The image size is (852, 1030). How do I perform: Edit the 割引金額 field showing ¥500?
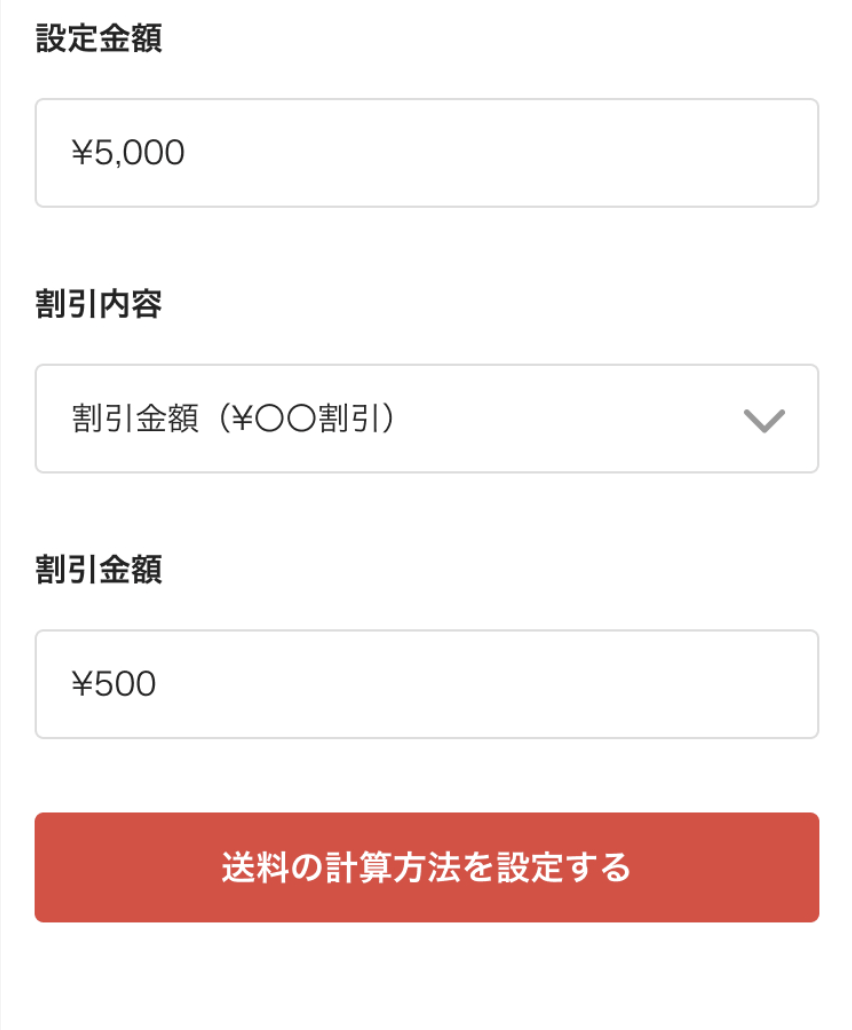426,684
